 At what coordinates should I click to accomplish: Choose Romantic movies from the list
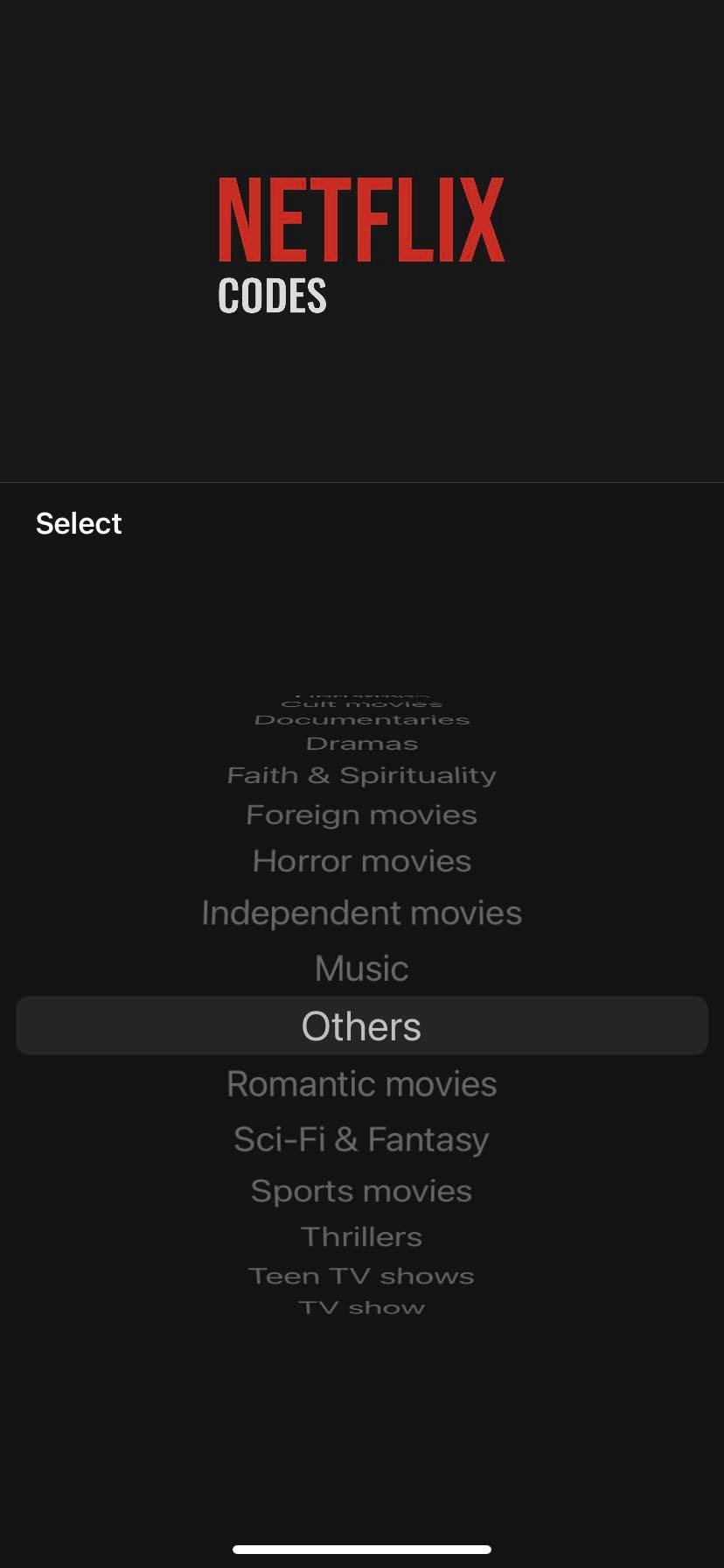(x=362, y=1085)
